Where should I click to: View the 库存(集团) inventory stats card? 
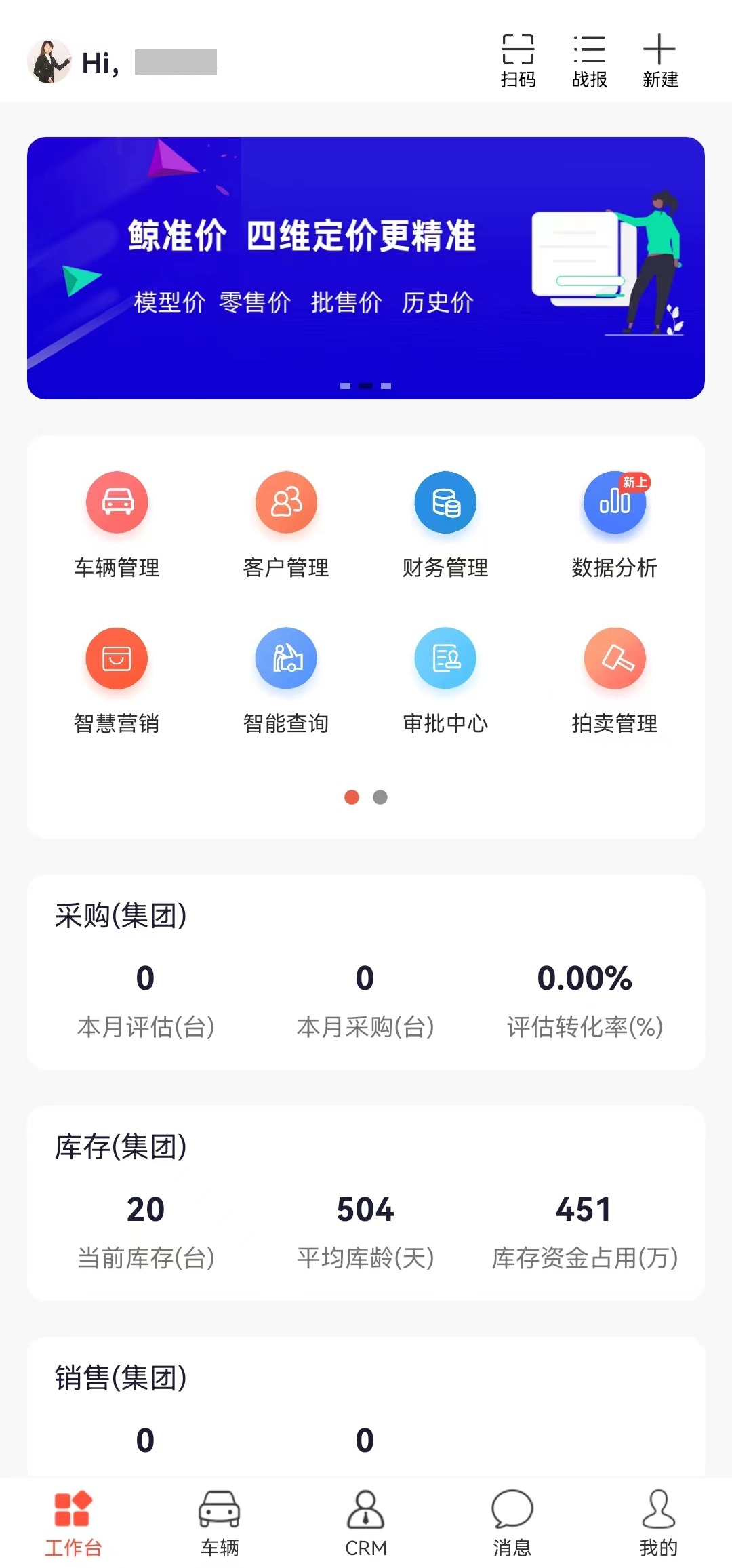(366, 1203)
